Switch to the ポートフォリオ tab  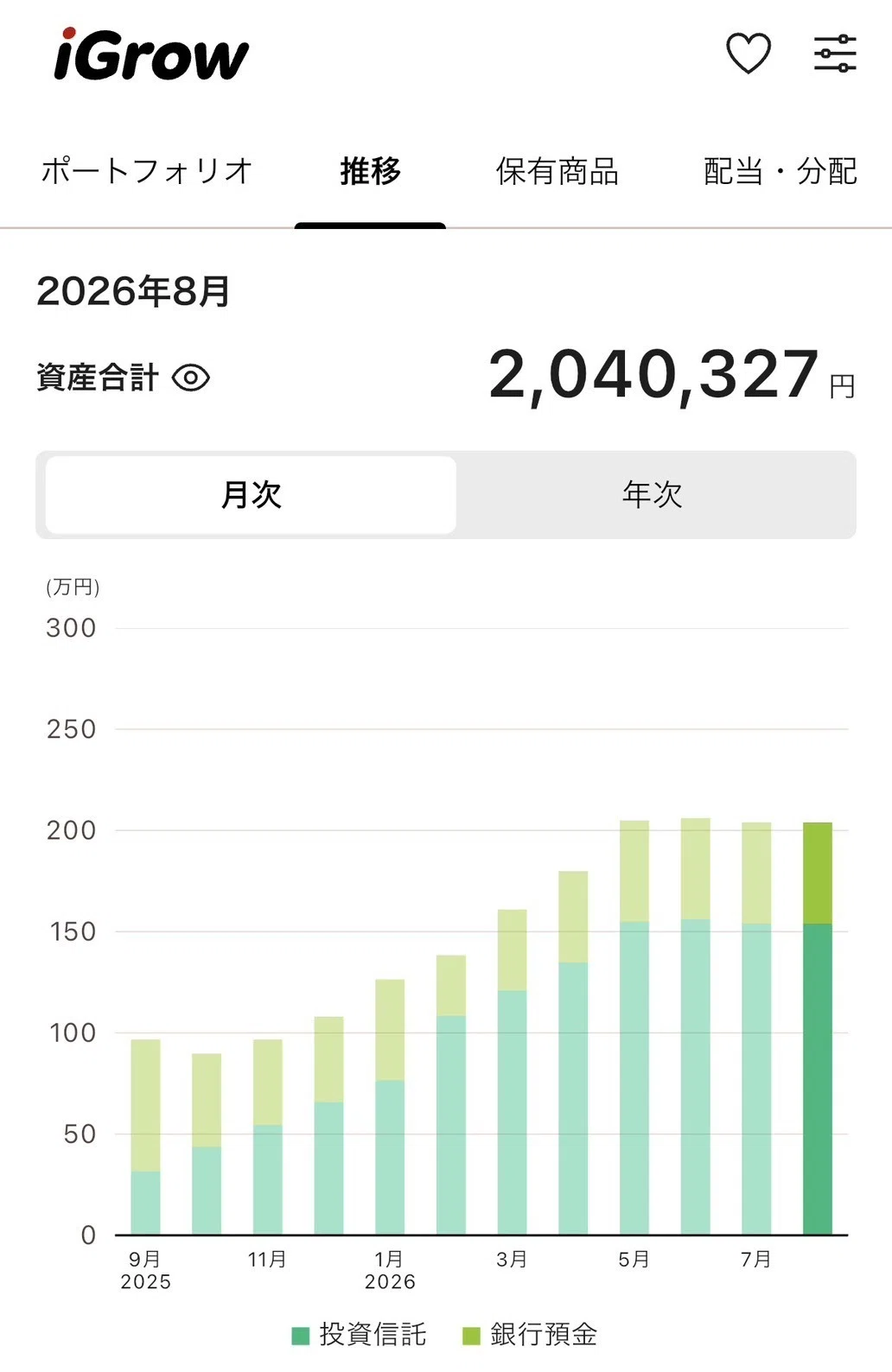[147, 171]
